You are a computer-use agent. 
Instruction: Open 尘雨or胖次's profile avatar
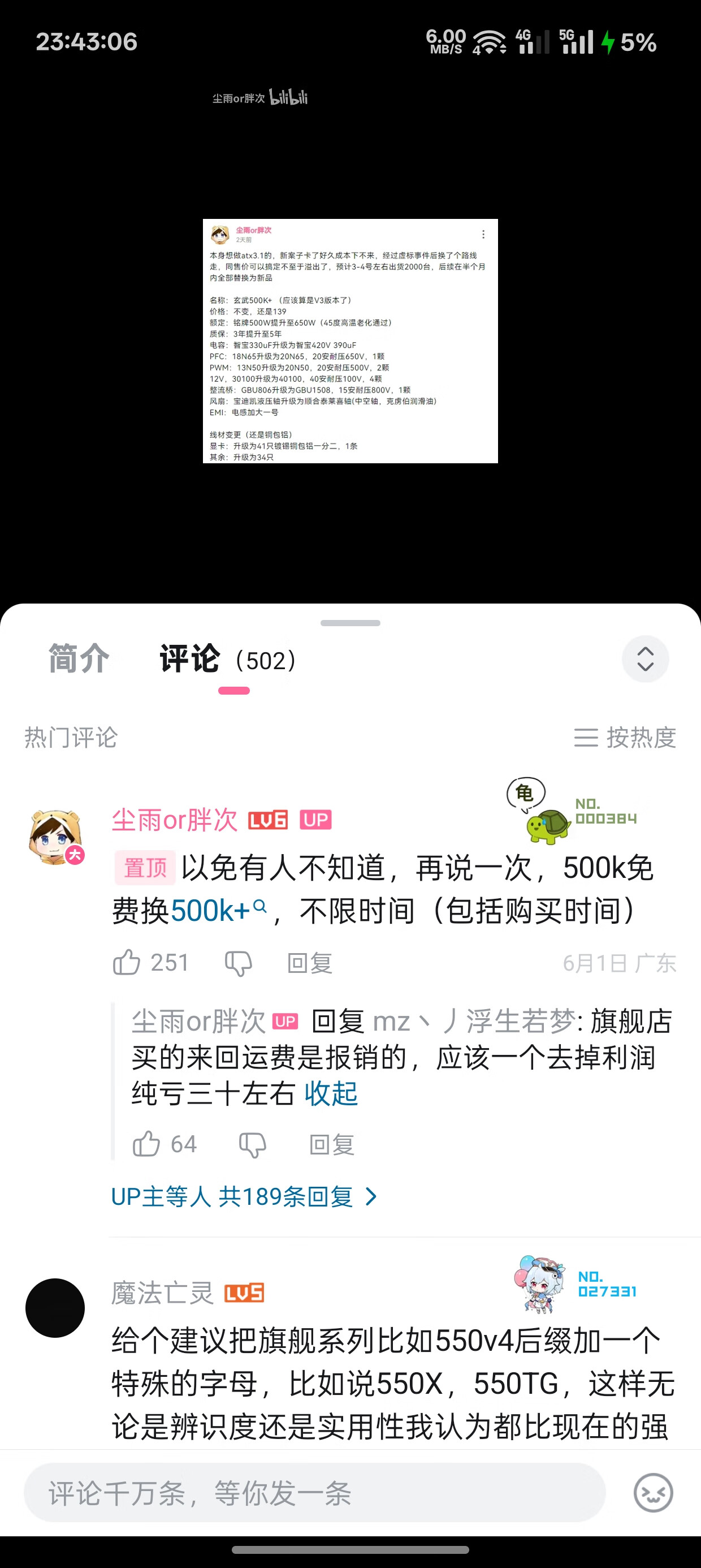[x=55, y=837]
